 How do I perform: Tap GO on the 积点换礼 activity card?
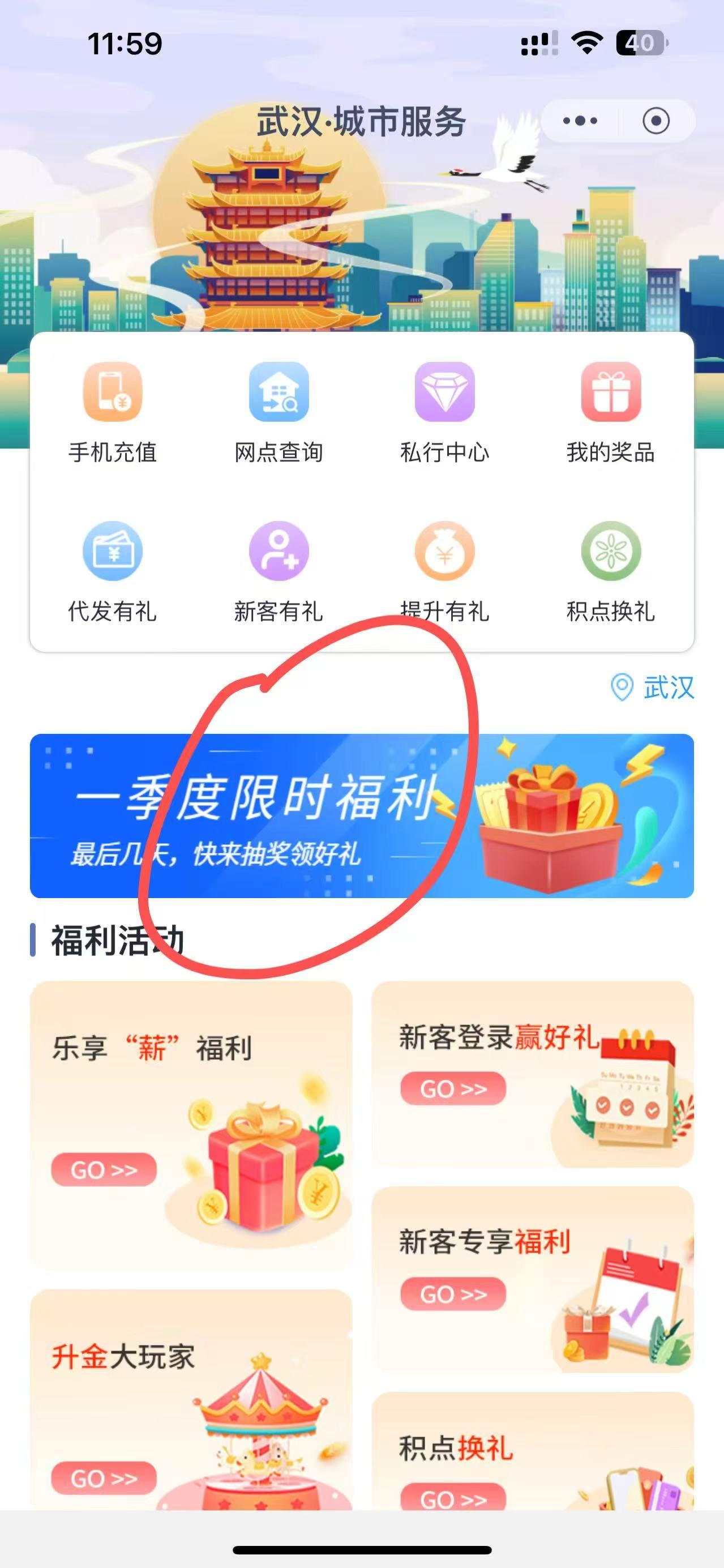tap(453, 1497)
